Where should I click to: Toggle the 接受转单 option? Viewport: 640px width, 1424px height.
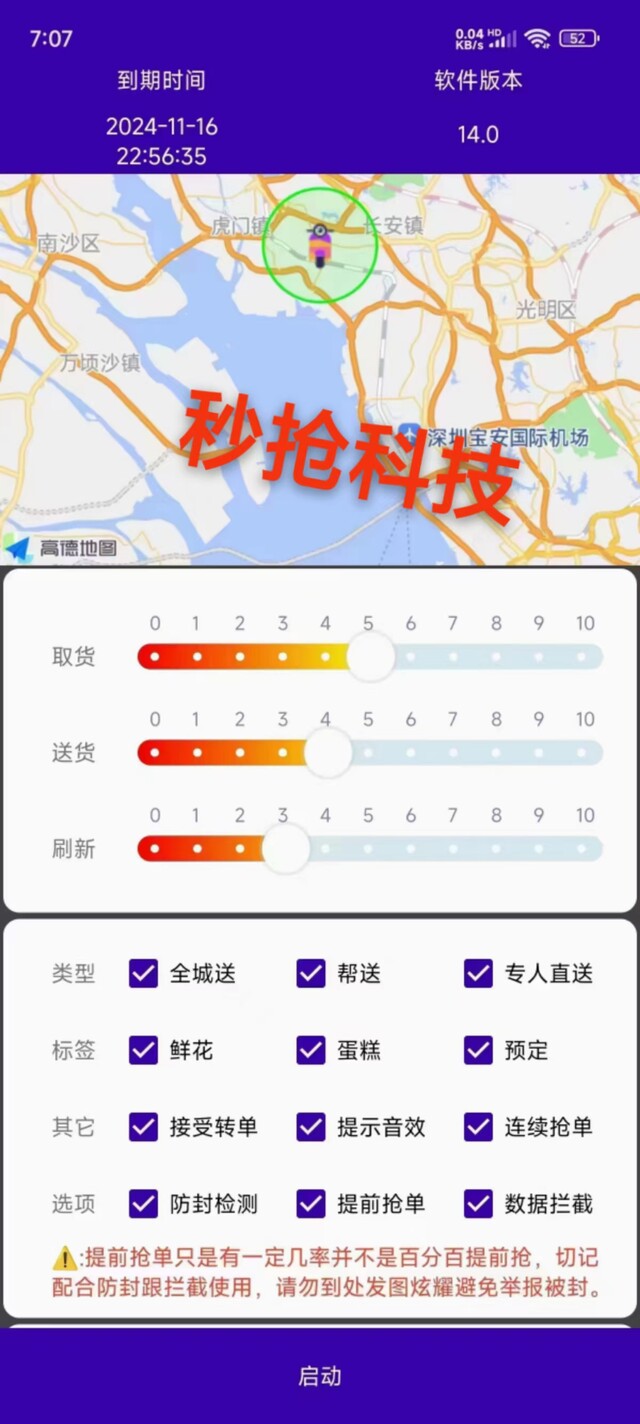coord(144,1127)
